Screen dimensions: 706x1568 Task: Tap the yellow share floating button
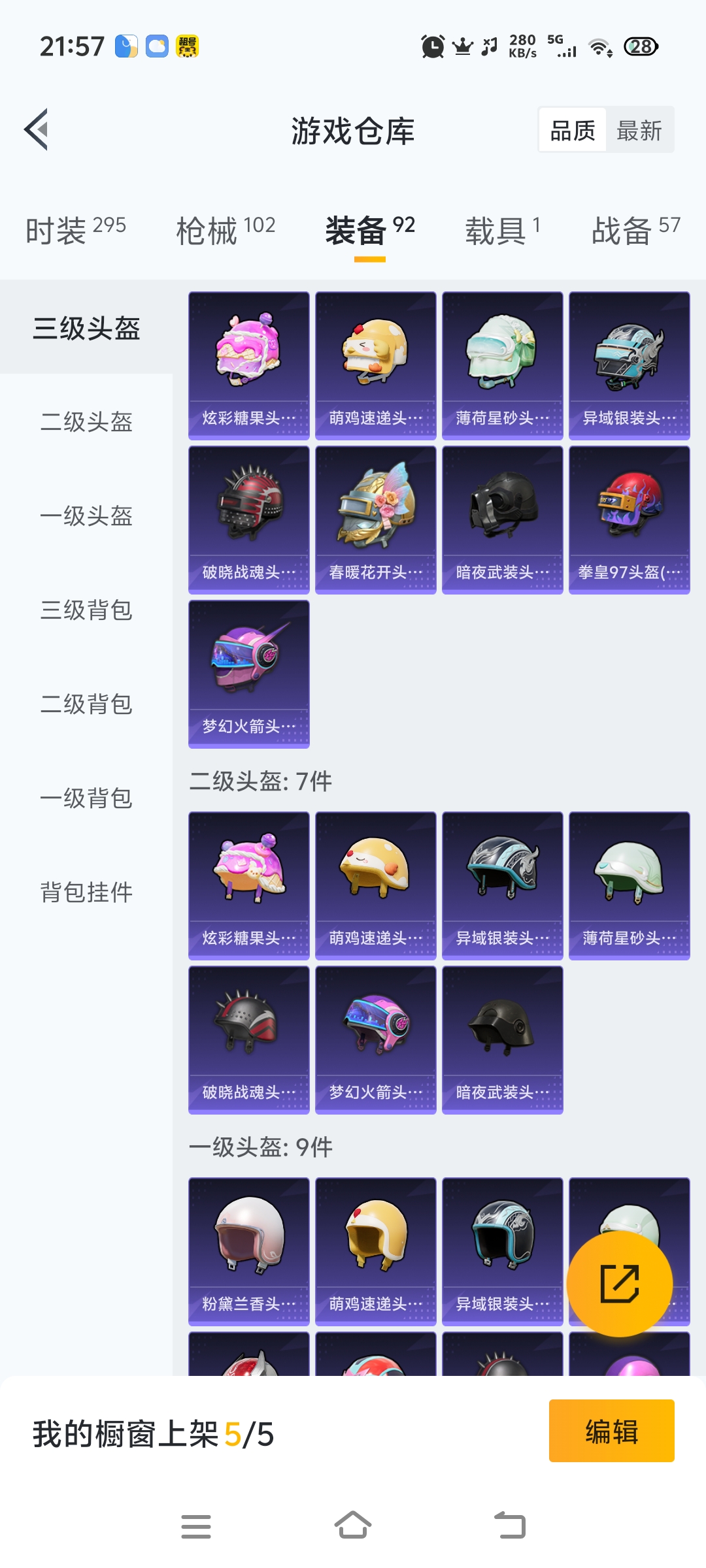tap(620, 1284)
